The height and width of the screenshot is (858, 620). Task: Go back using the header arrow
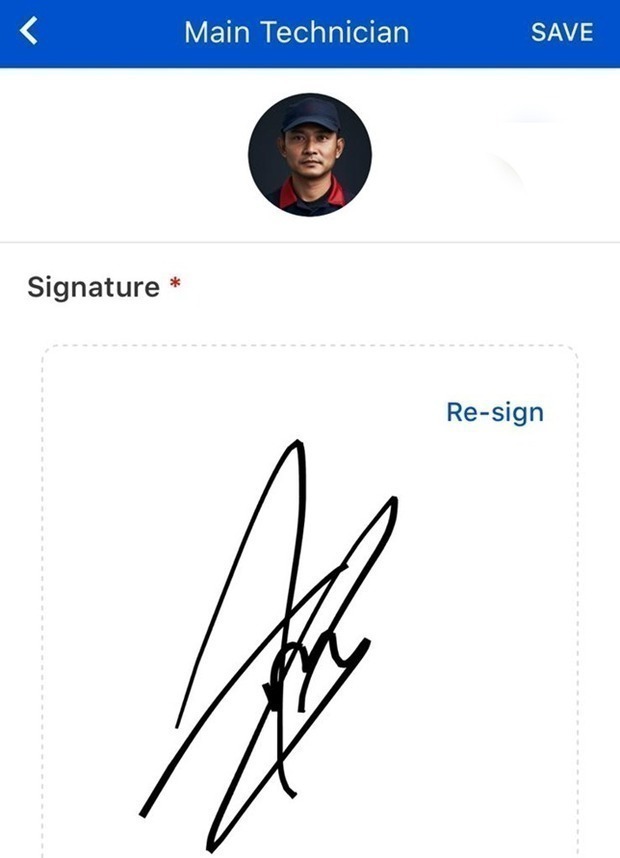click(x=30, y=32)
